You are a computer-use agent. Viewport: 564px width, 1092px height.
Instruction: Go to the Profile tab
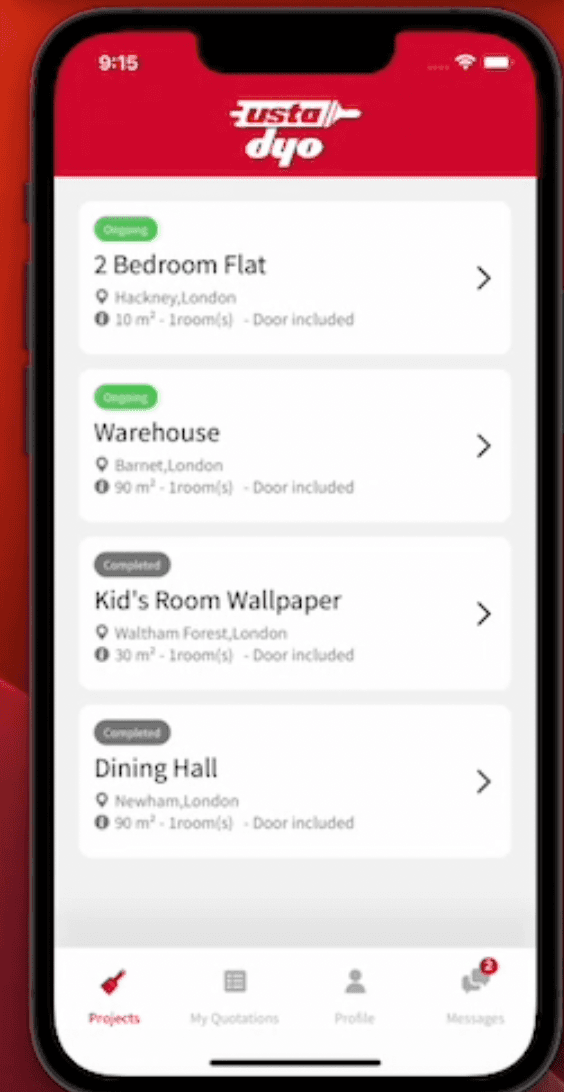tap(354, 996)
